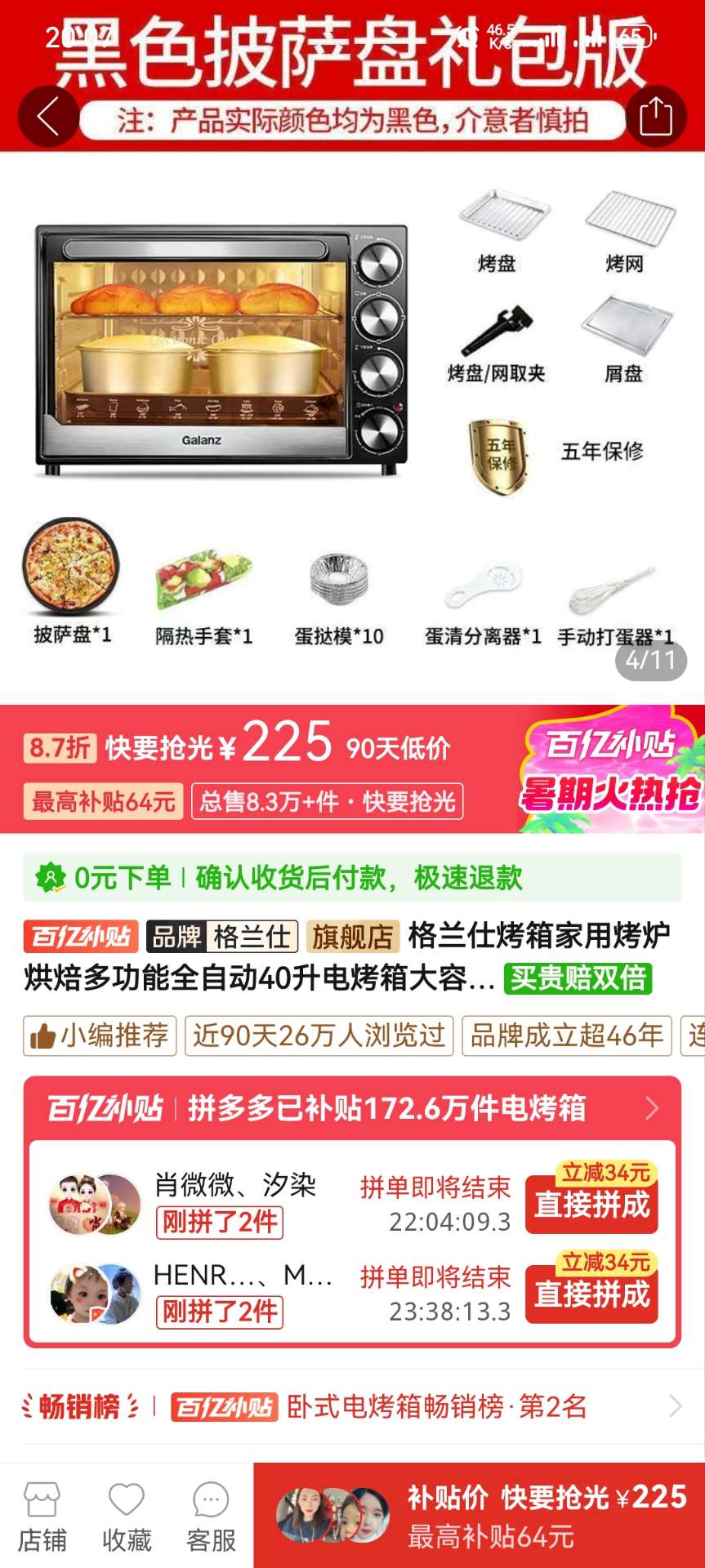Open 百亿补贴 subsidized ovens banner
This screenshot has width=705, height=1568.
[x=352, y=1108]
